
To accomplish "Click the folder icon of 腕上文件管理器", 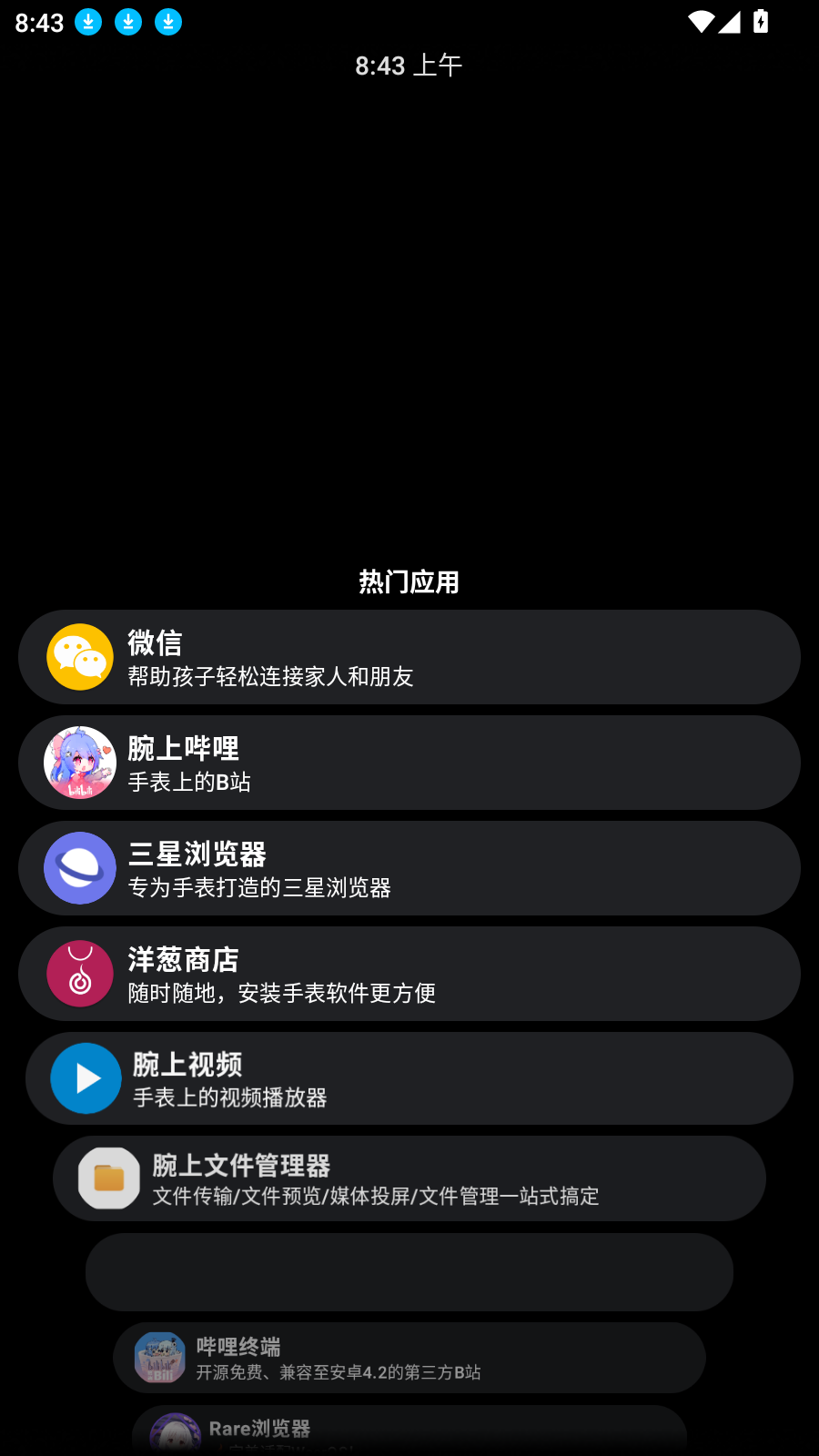I will (107, 1178).
